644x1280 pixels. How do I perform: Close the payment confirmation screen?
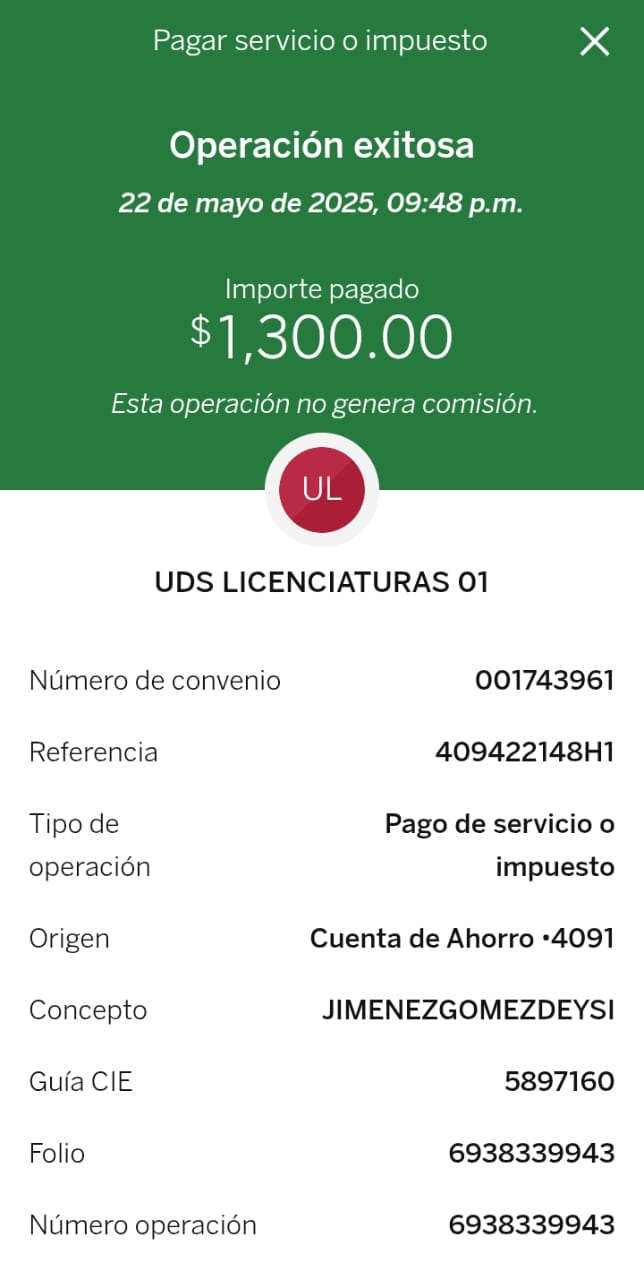point(595,41)
